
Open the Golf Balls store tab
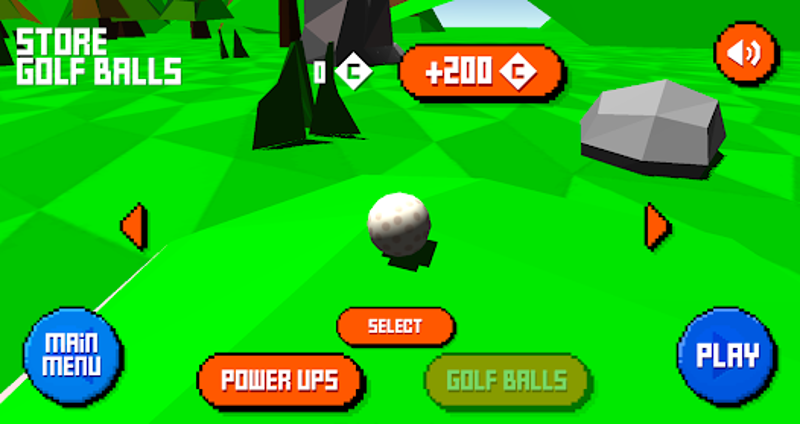tap(507, 380)
